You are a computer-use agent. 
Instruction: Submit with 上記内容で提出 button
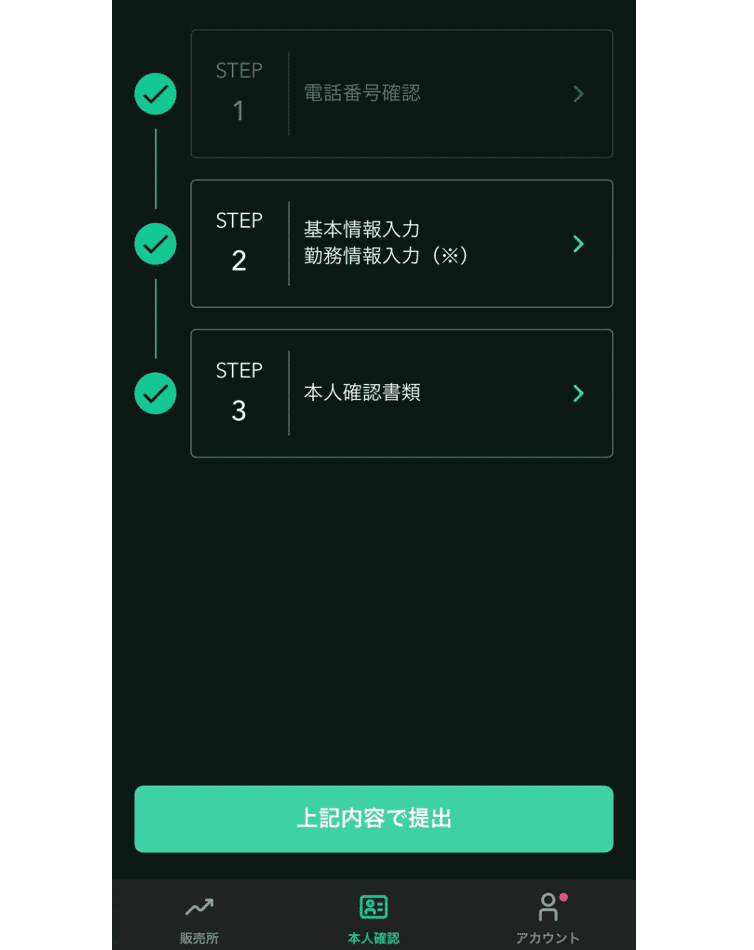tap(374, 819)
